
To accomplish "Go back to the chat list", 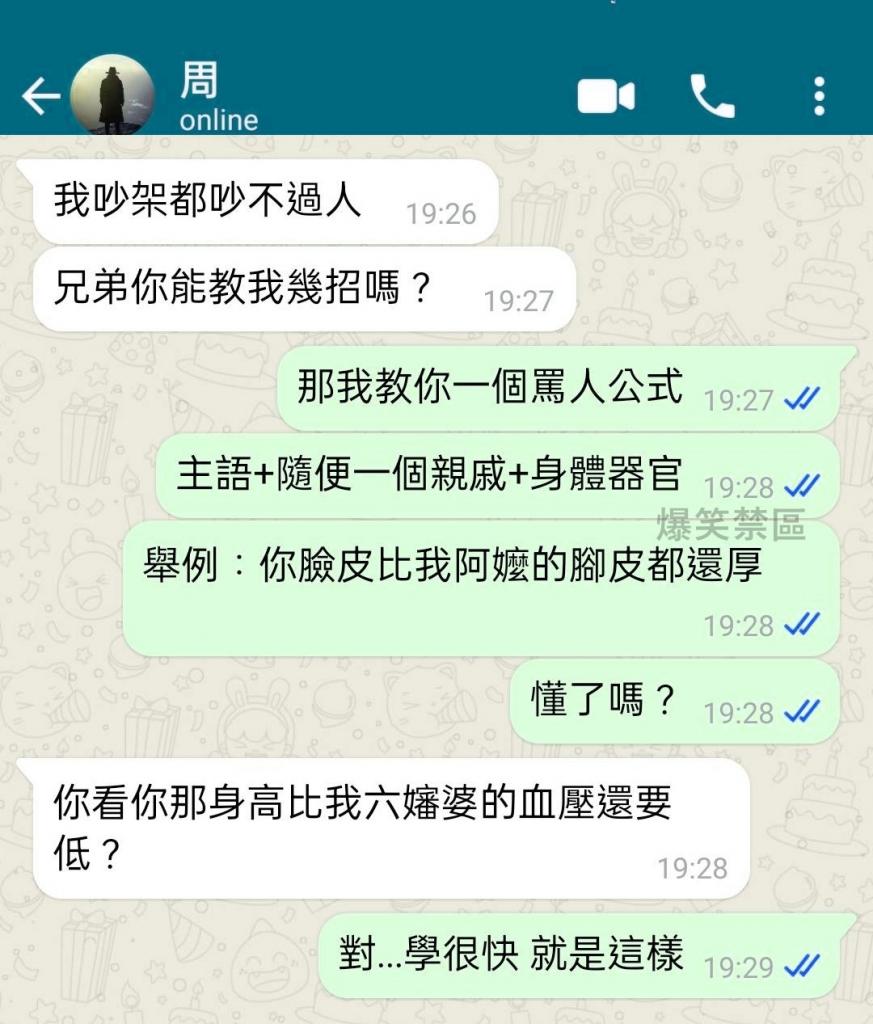I will 40,97.
